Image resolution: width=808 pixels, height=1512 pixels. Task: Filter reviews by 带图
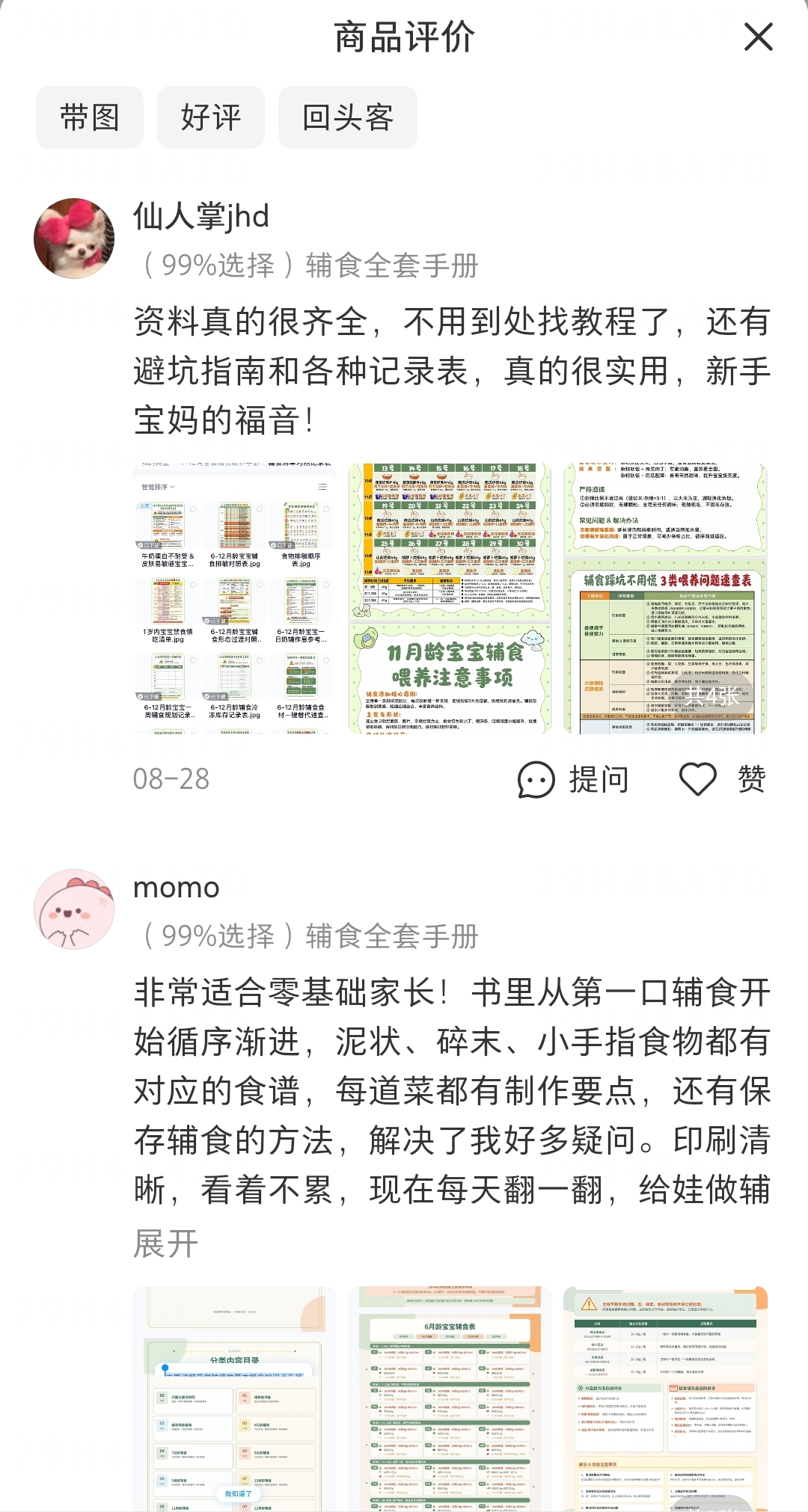(x=90, y=117)
